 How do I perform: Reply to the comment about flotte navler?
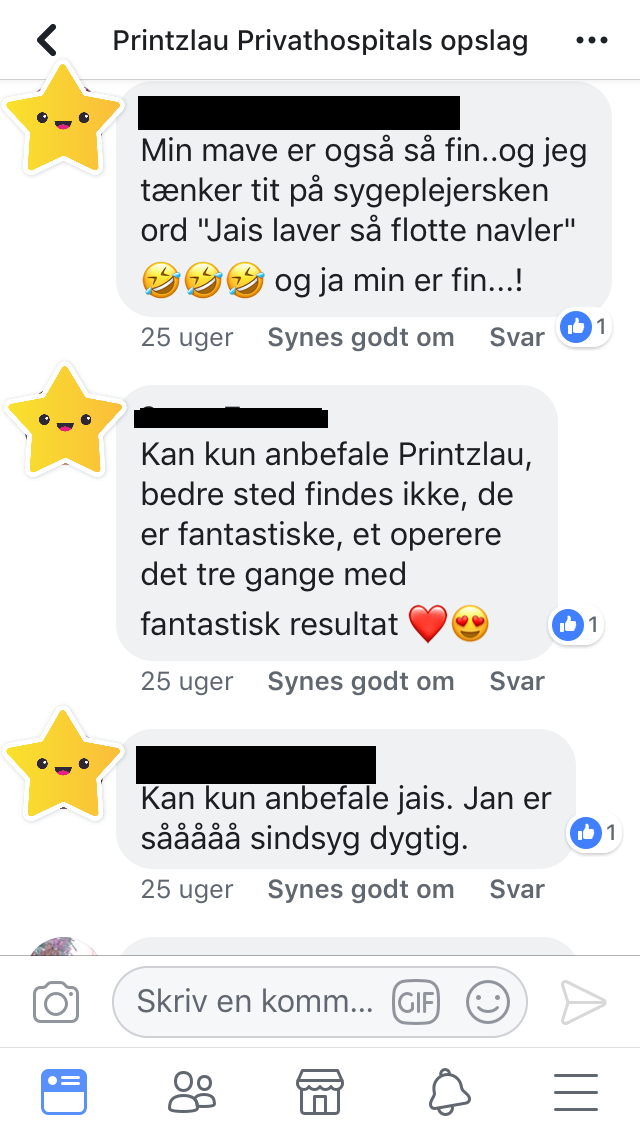[x=517, y=338]
